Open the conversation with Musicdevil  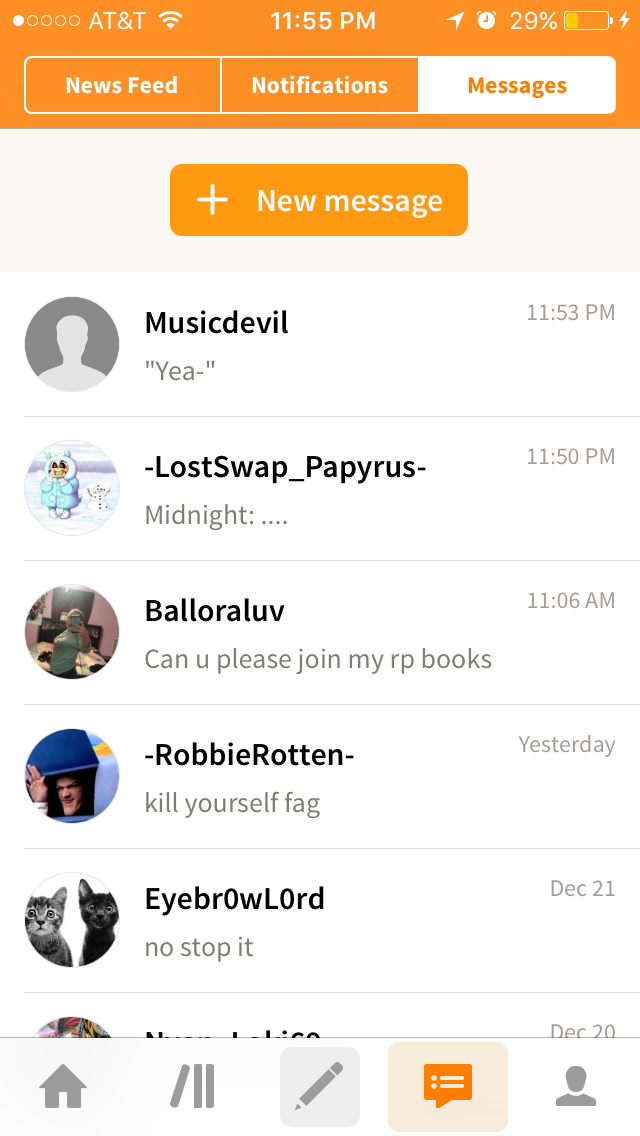click(320, 344)
